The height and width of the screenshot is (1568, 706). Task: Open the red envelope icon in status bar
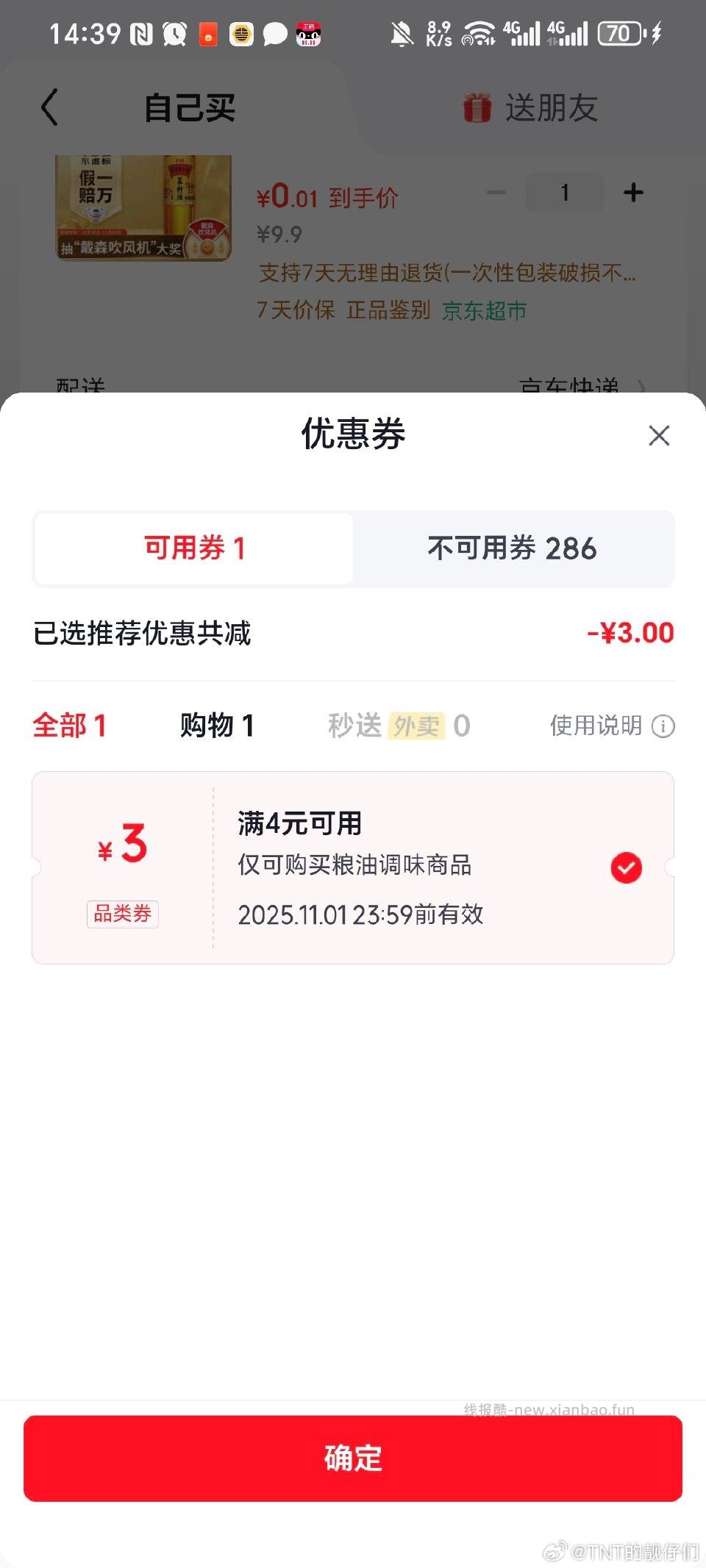[208, 34]
